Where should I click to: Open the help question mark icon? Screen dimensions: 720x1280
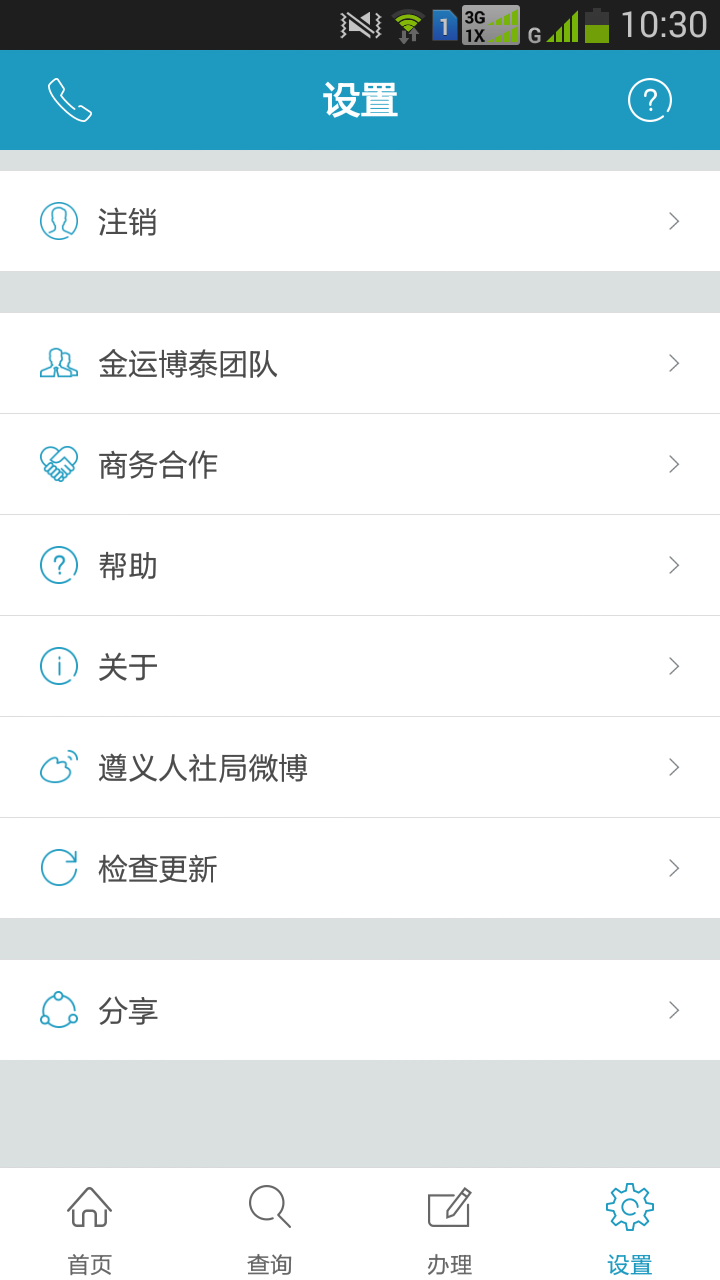[x=649, y=100]
